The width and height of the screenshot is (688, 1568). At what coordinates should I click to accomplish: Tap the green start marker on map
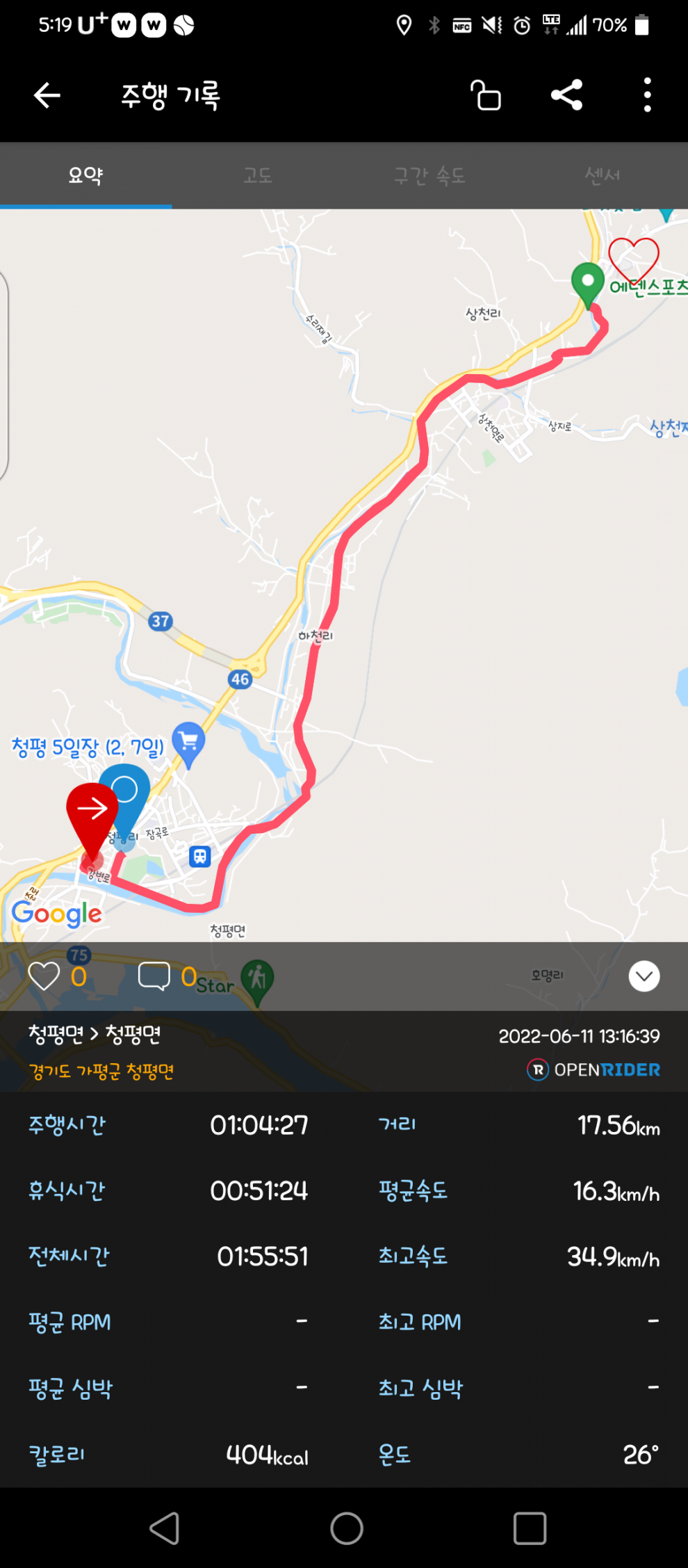coord(588,283)
